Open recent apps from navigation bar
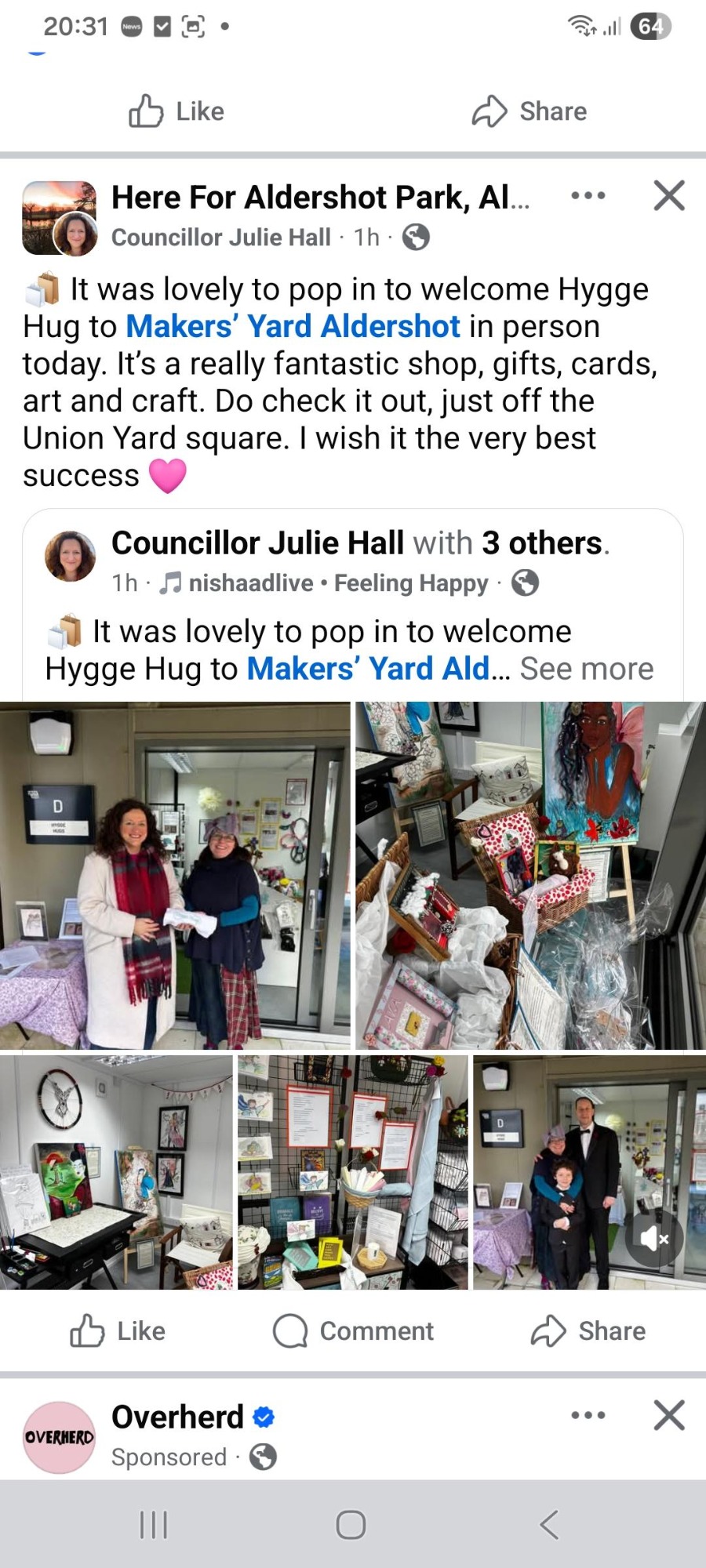This screenshot has width=706, height=1568. (154, 1525)
